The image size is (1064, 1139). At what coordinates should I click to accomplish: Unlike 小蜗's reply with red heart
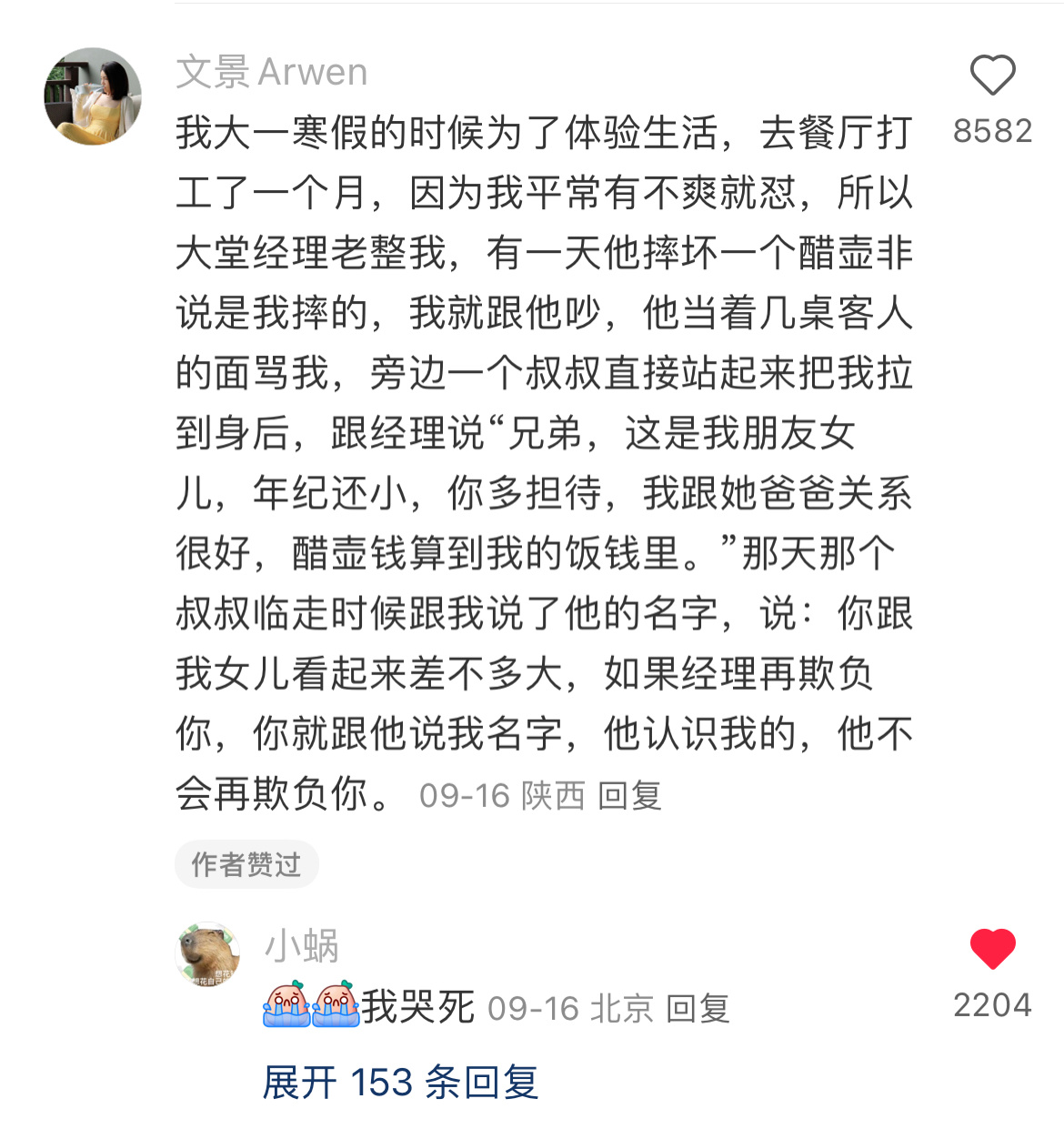[992, 950]
